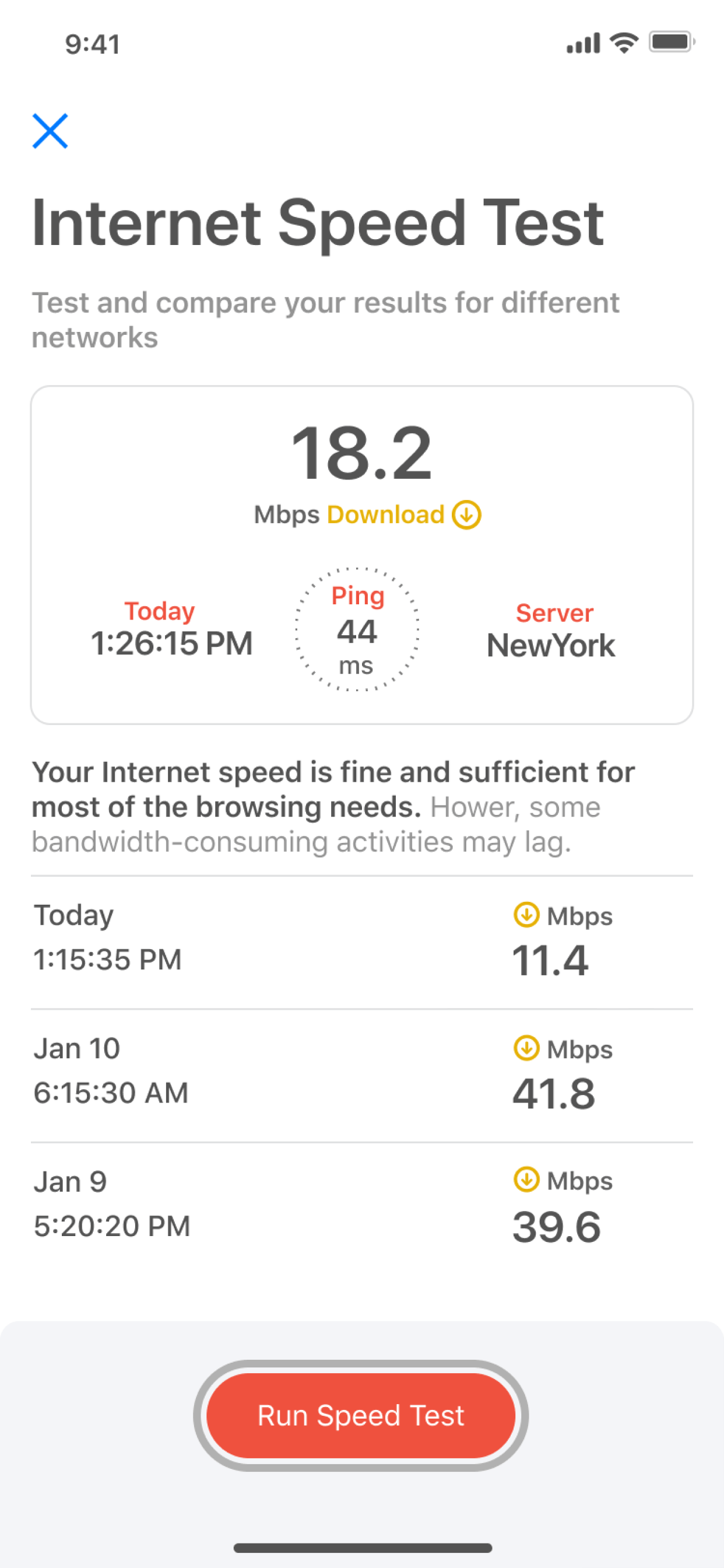Screen dimensions: 724x1568
Task: Tap the Run Speed Test button
Action: point(361,1415)
